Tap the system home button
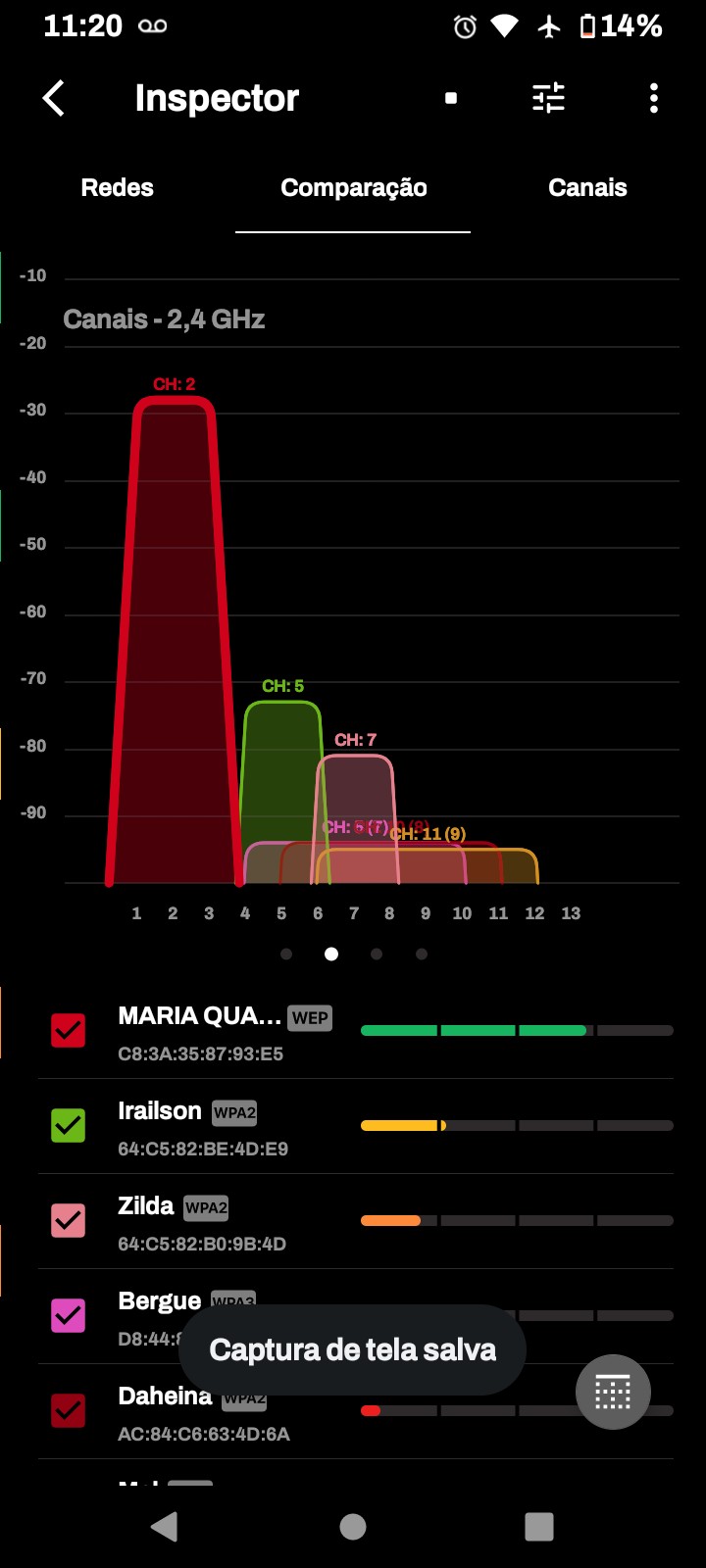This screenshot has height=1568, width=706. click(x=353, y=1526)
